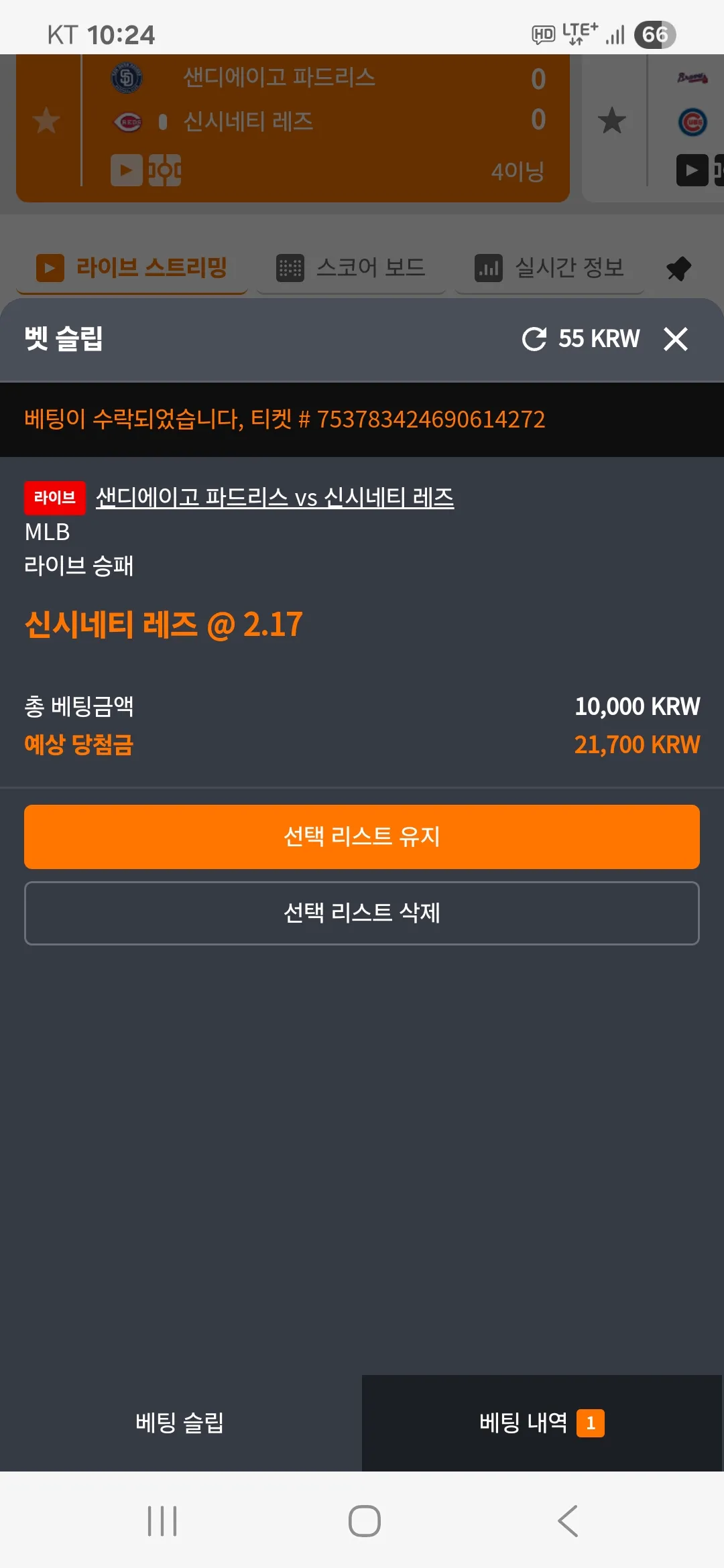Switch to 베팅 내역 tab

click(x=543, y=1422)
